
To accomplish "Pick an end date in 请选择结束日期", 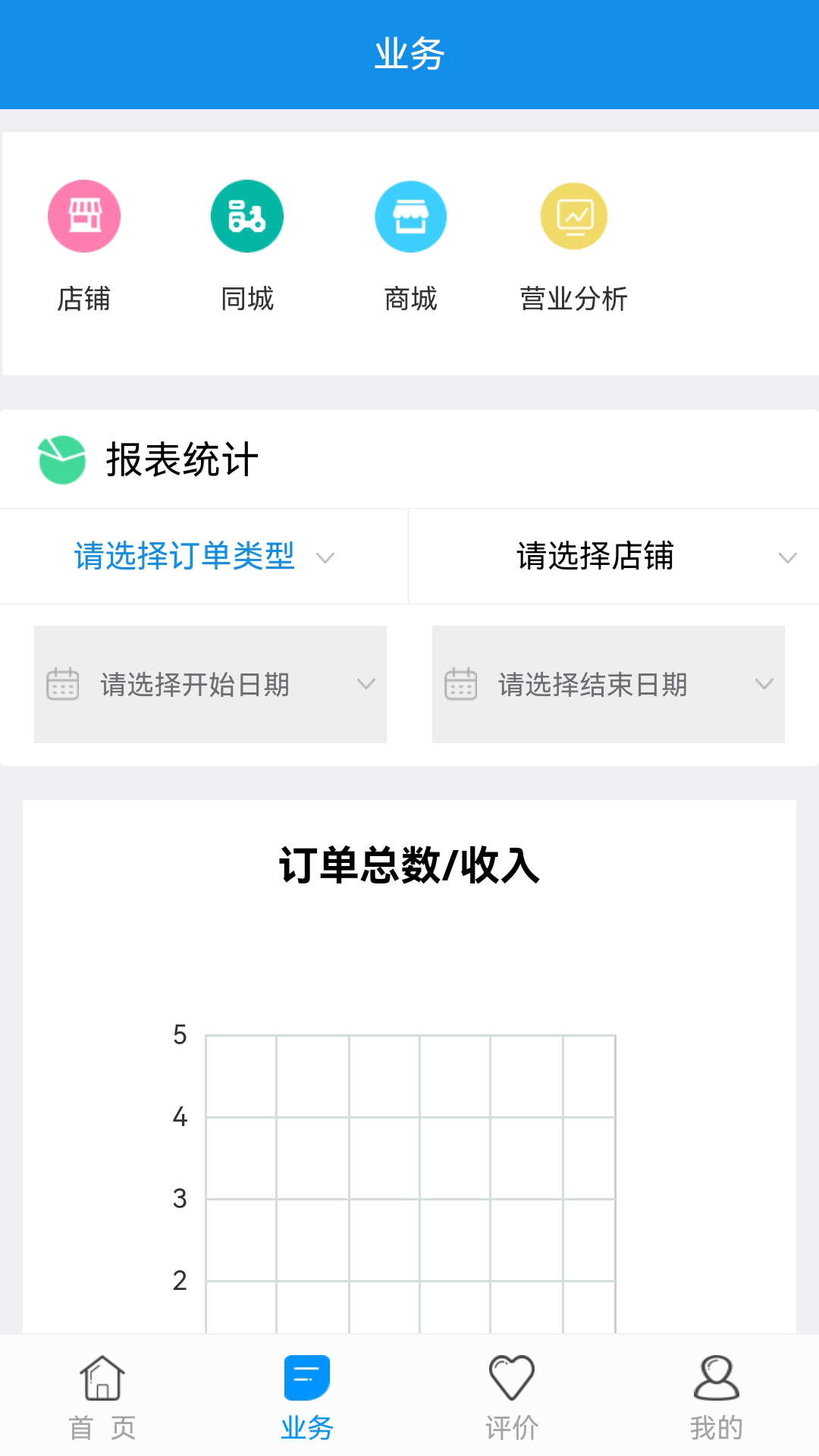I will tap(608, 684).
